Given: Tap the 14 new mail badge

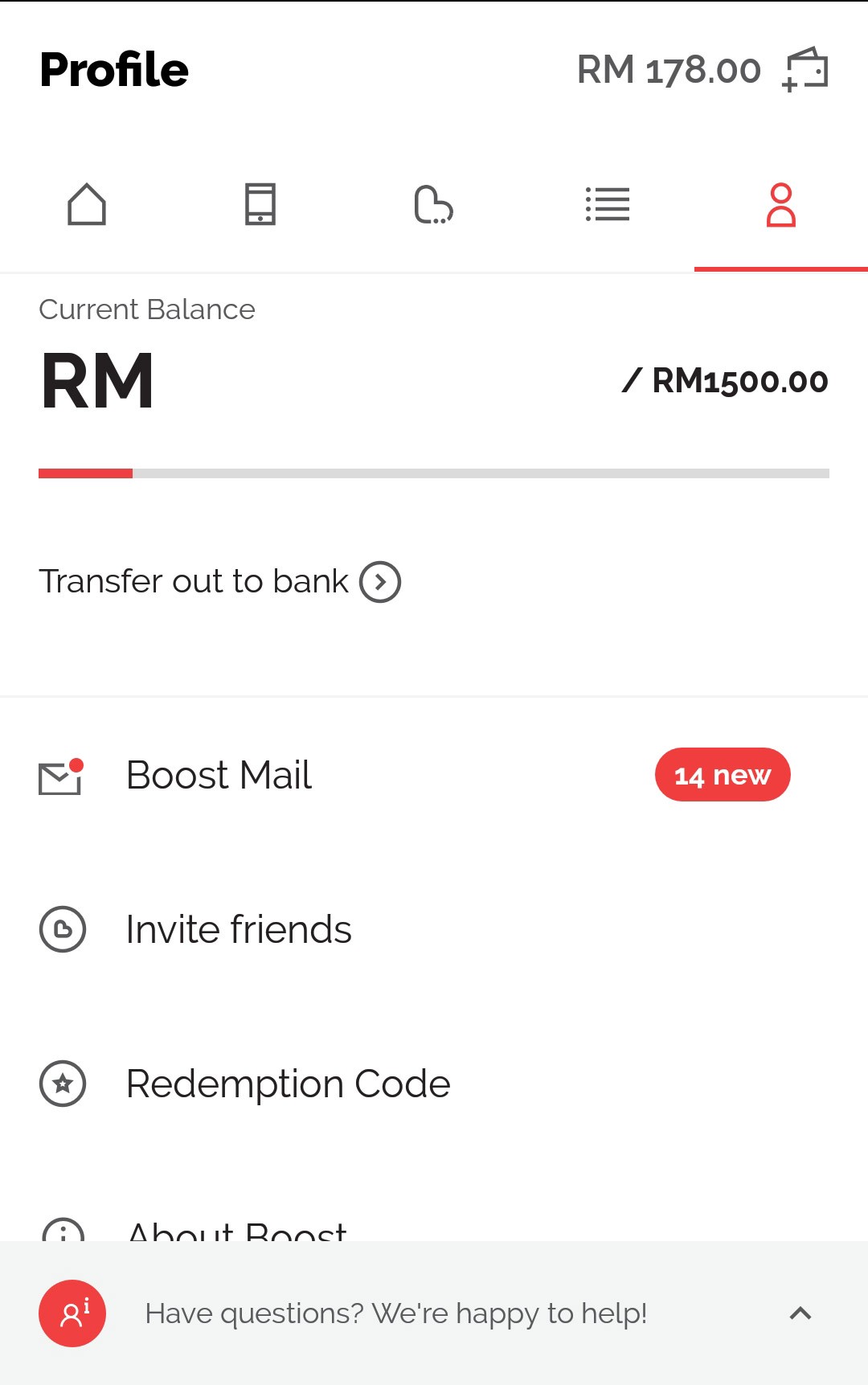Looking at the screenshot, I should pyautogui.click(x=722, y=774).
